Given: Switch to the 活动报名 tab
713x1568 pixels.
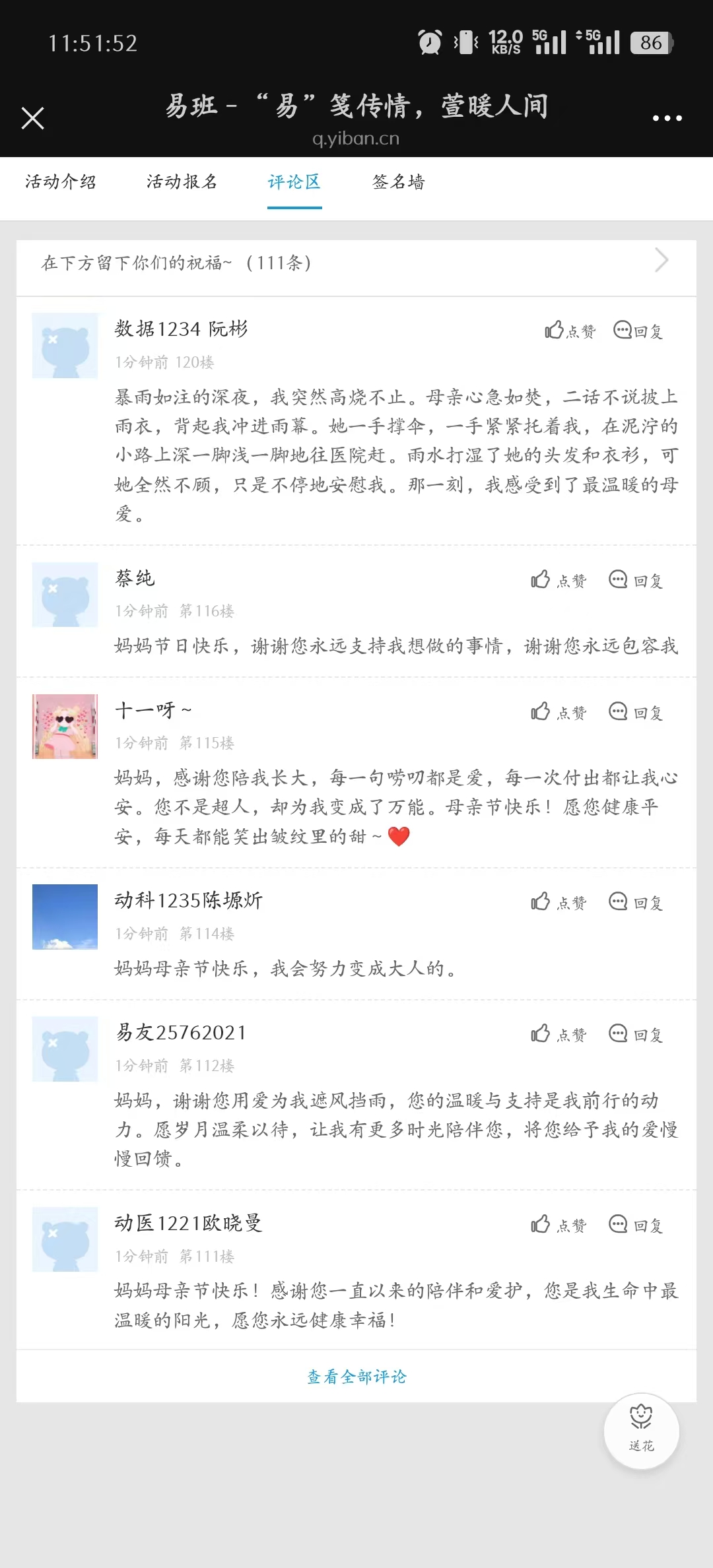Looking at the screenshot, I should point(182,182).
